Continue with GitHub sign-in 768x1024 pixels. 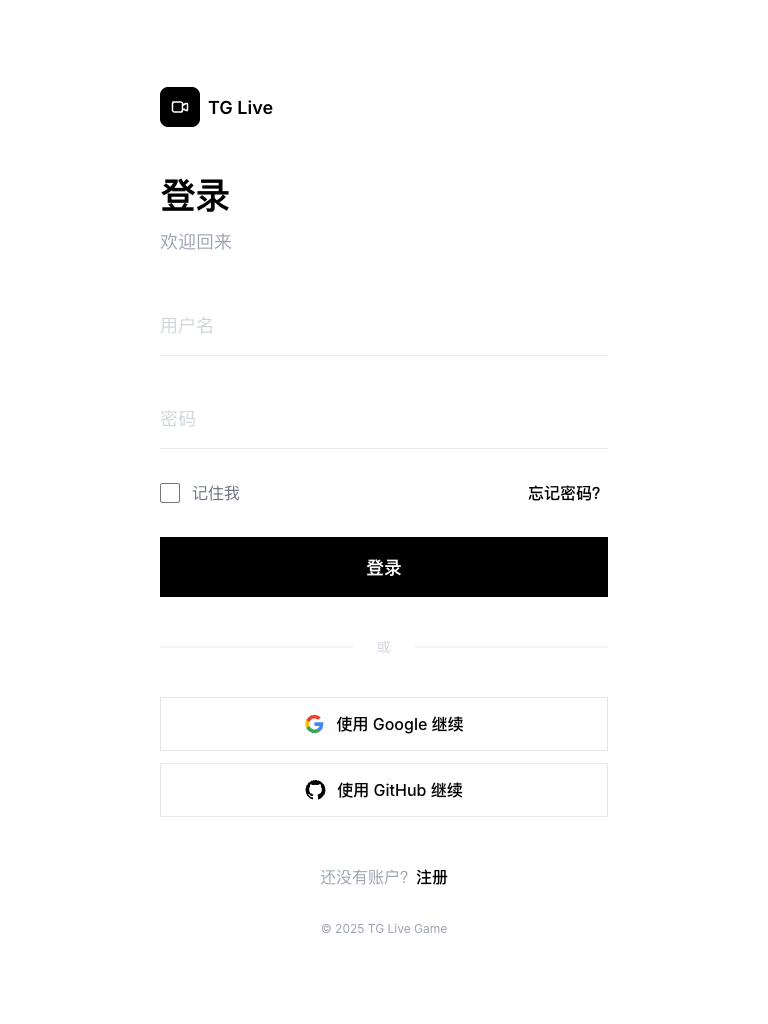tap(383, 790)
